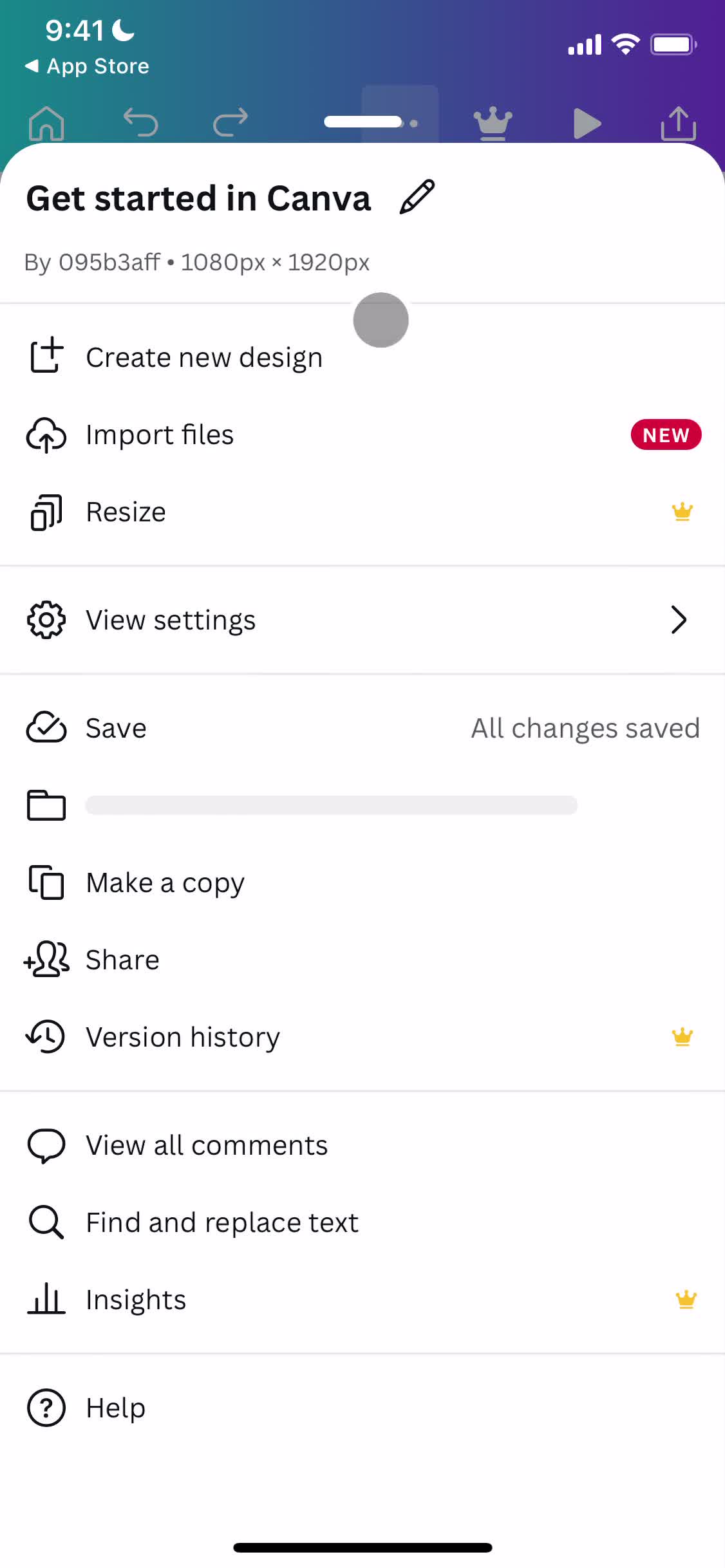Tap the NEW badge next to Import files
The height and width of the screenshot is (1568, 725).
tap(665, 434)
